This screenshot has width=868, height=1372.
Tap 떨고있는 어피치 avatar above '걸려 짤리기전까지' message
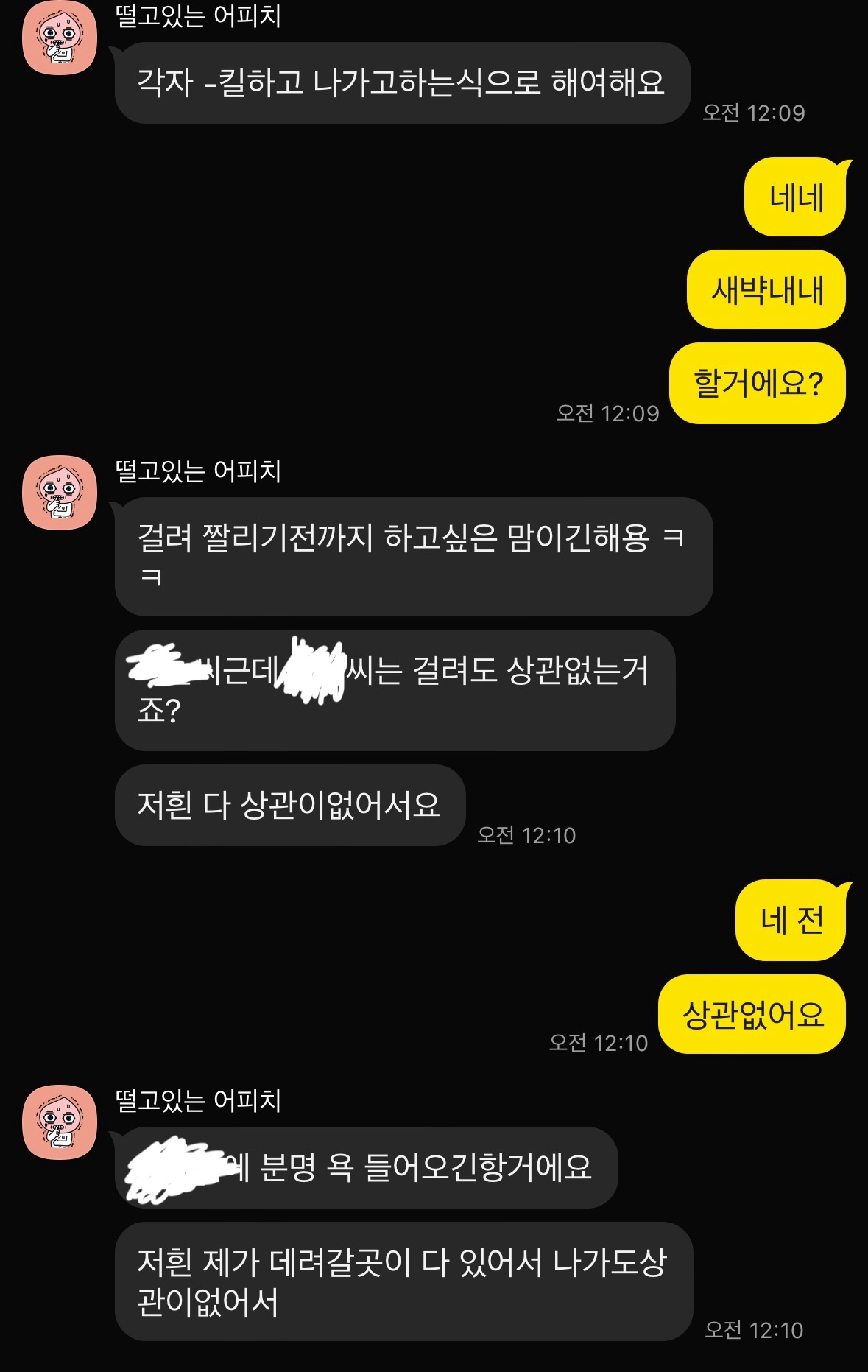60,492
